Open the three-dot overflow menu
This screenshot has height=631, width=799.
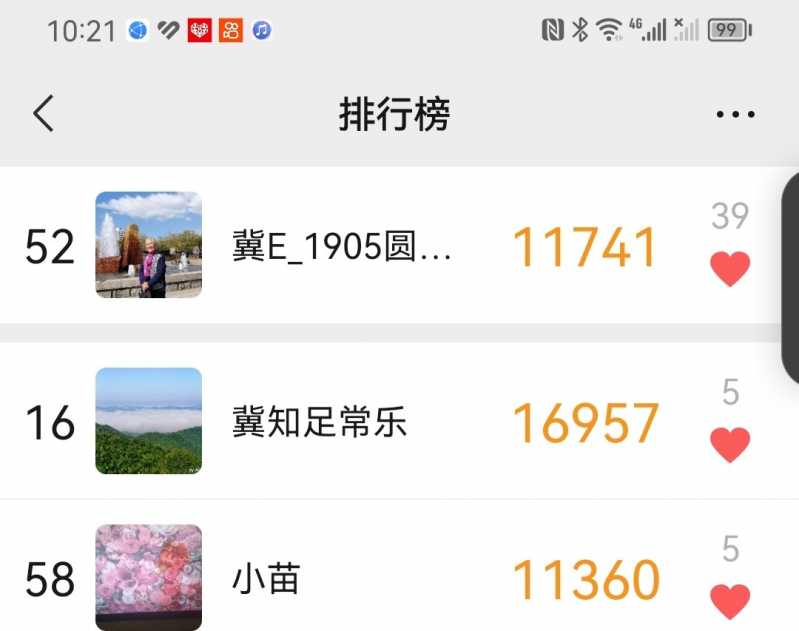tap(735, 115)
